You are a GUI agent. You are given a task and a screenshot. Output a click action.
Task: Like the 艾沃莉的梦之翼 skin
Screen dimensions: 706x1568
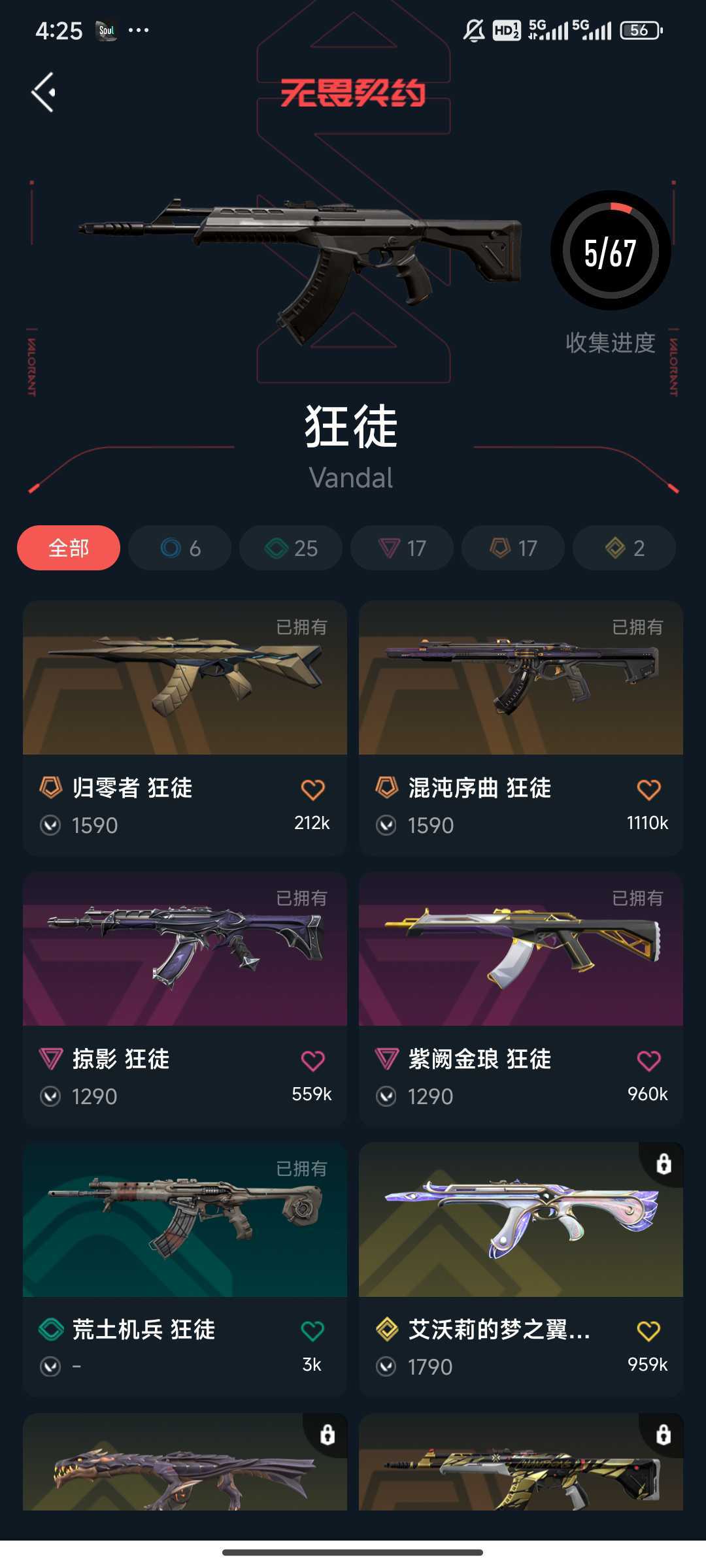648,1331
